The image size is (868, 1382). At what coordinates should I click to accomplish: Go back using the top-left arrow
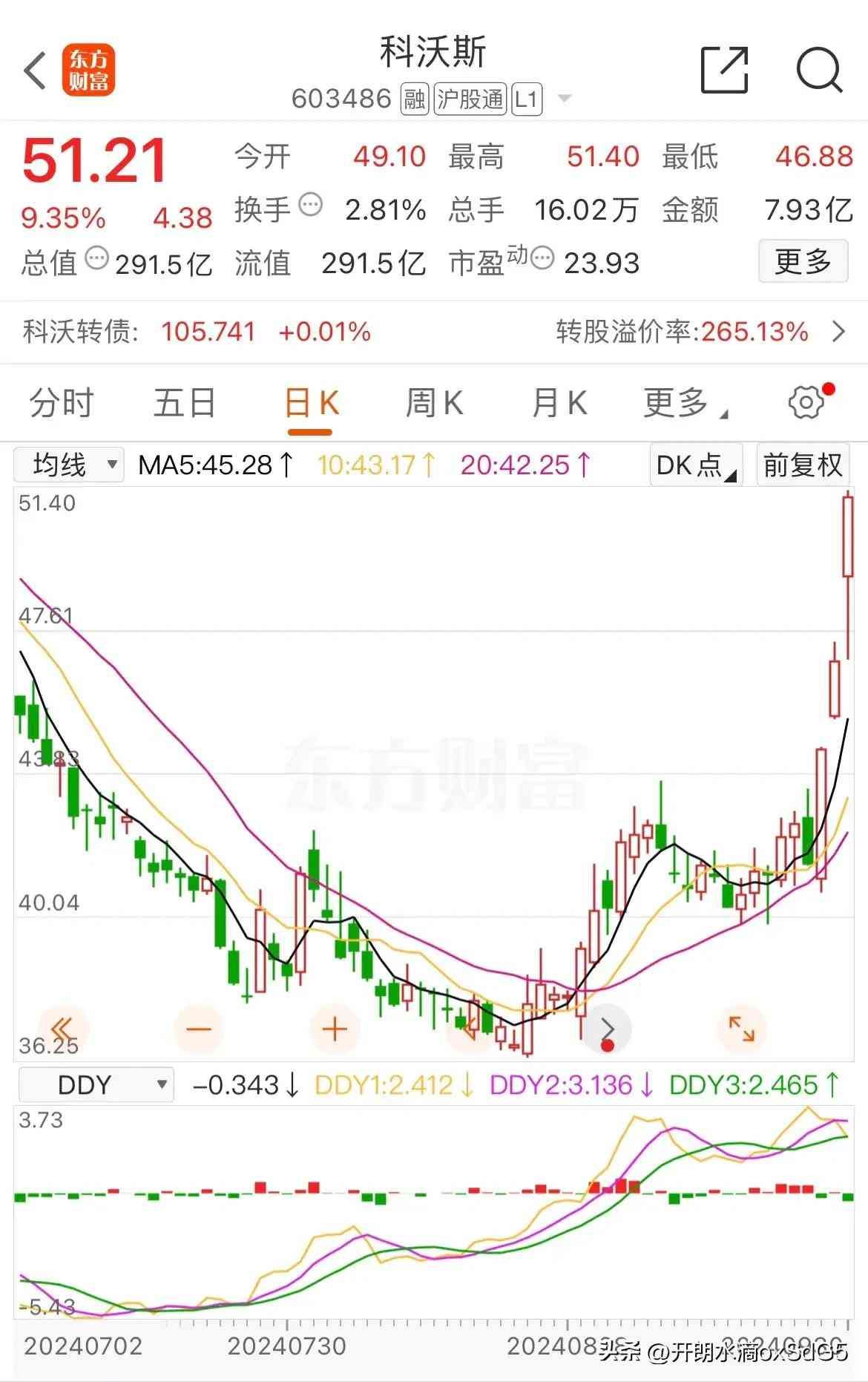35,71
